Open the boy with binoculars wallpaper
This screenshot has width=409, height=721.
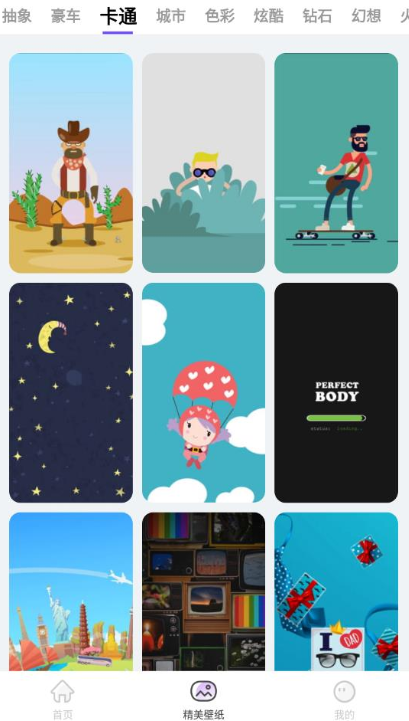tap(203, 163)
